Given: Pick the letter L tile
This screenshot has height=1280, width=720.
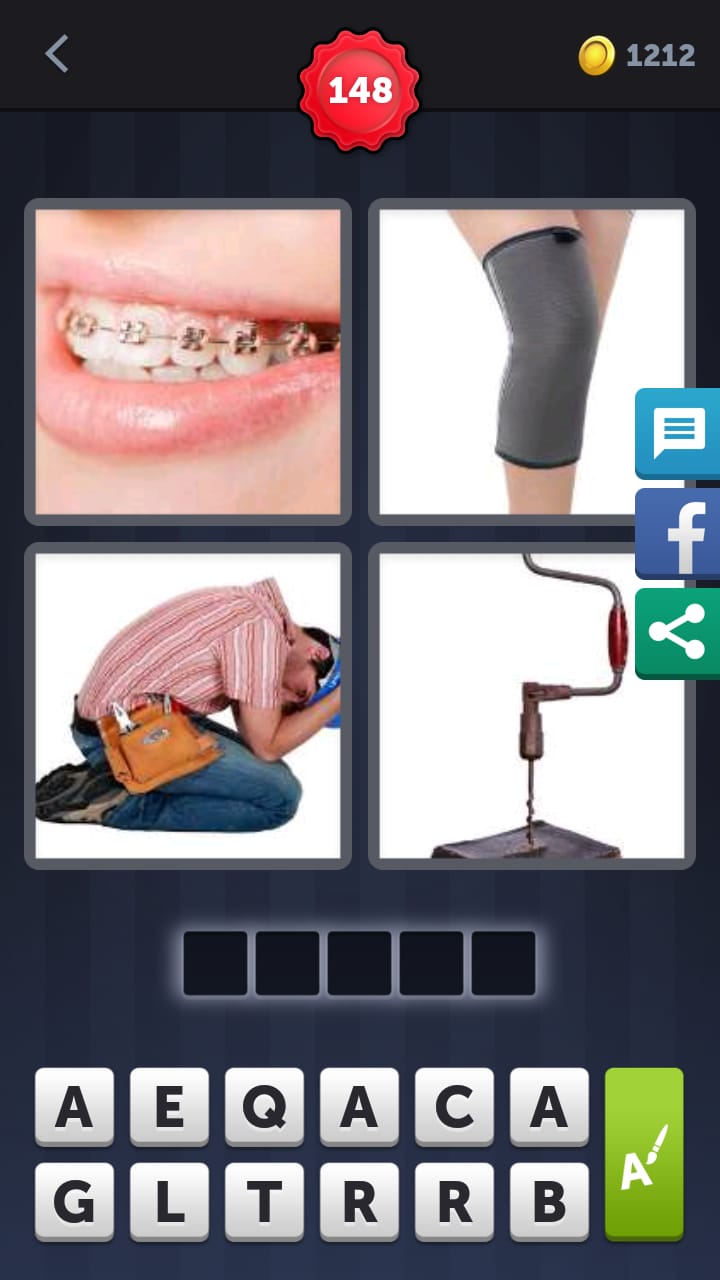Looking at the screenshot, I should point(169,1202).
